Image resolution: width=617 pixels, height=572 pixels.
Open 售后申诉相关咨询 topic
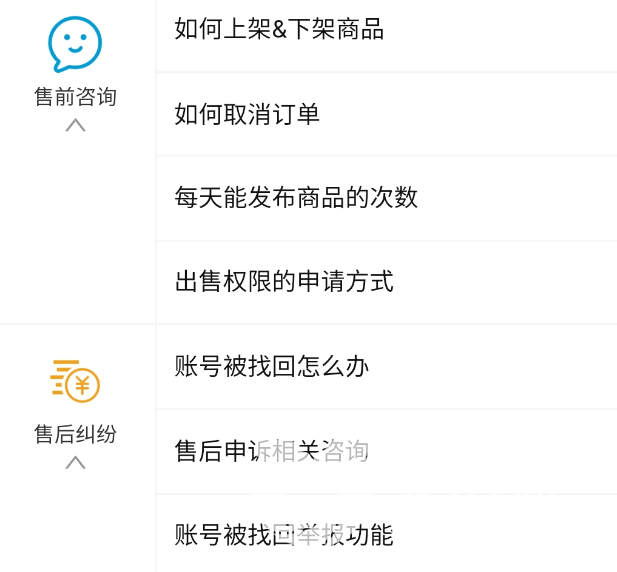pyautogui.click(x=272, y=451)
